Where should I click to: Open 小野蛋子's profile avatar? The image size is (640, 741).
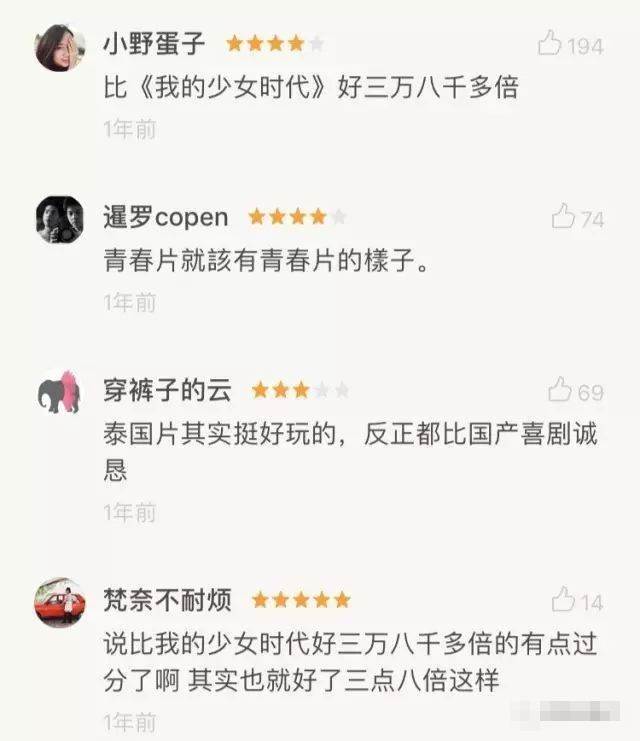pyautogui.click(x=60, y=48)
